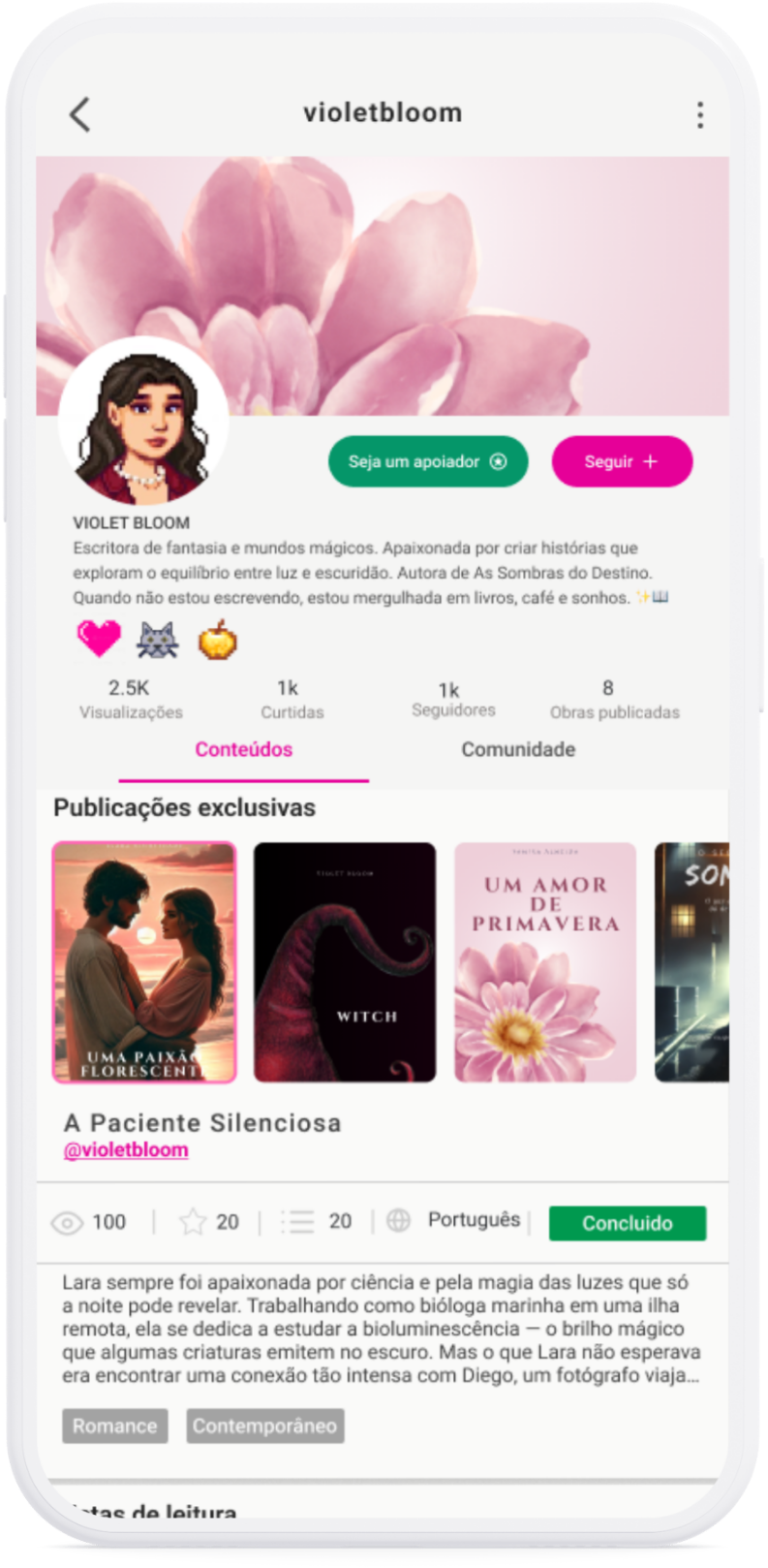Click the star rating icon

click(x=193, y=1222)
